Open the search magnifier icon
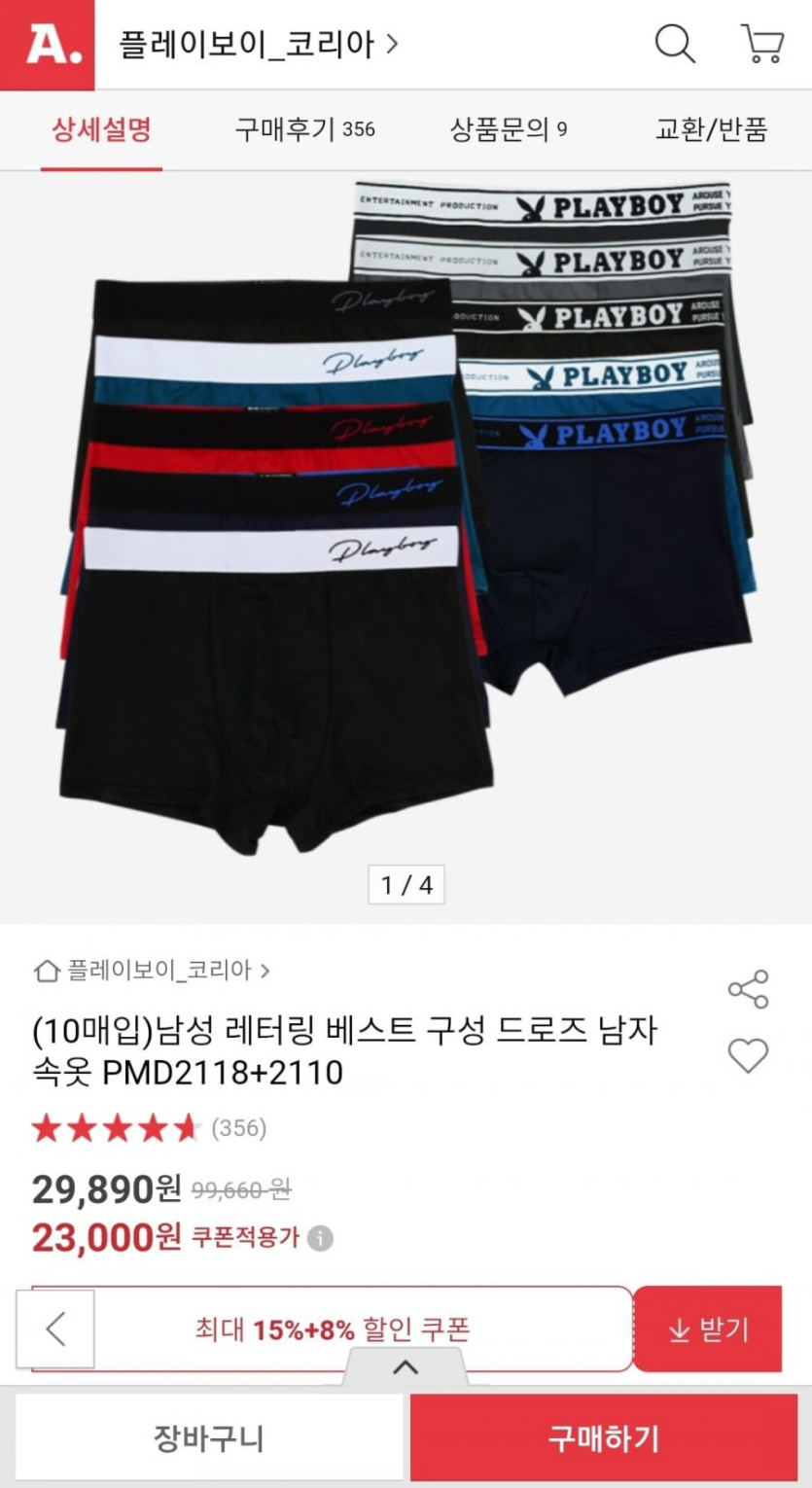Image resolution: width=812 pixels, height=1488 pixels. 674,44
